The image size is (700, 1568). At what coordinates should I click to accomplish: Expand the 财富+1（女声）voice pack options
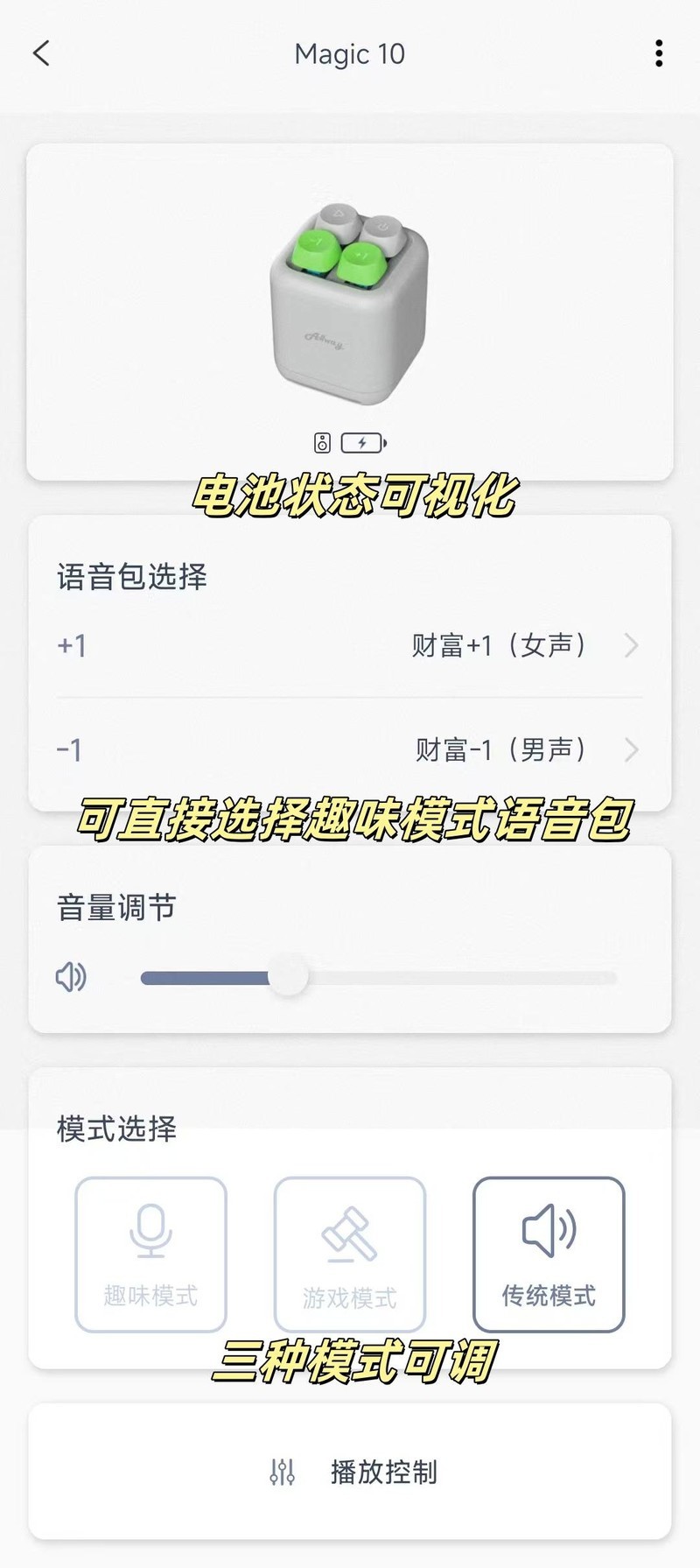pos(632,646)
